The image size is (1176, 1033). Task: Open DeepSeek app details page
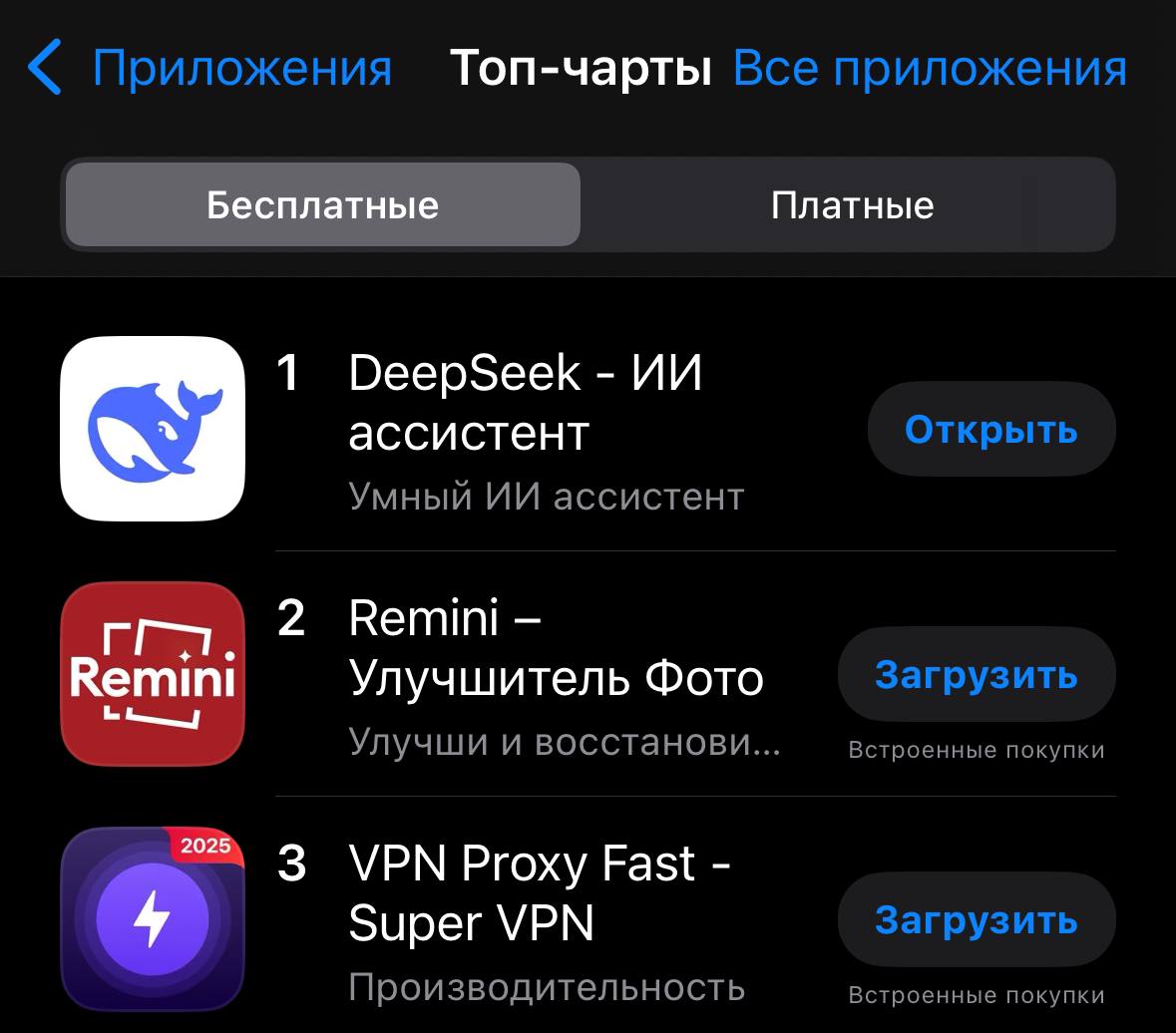pyautogui.click(x=525, y=403)
